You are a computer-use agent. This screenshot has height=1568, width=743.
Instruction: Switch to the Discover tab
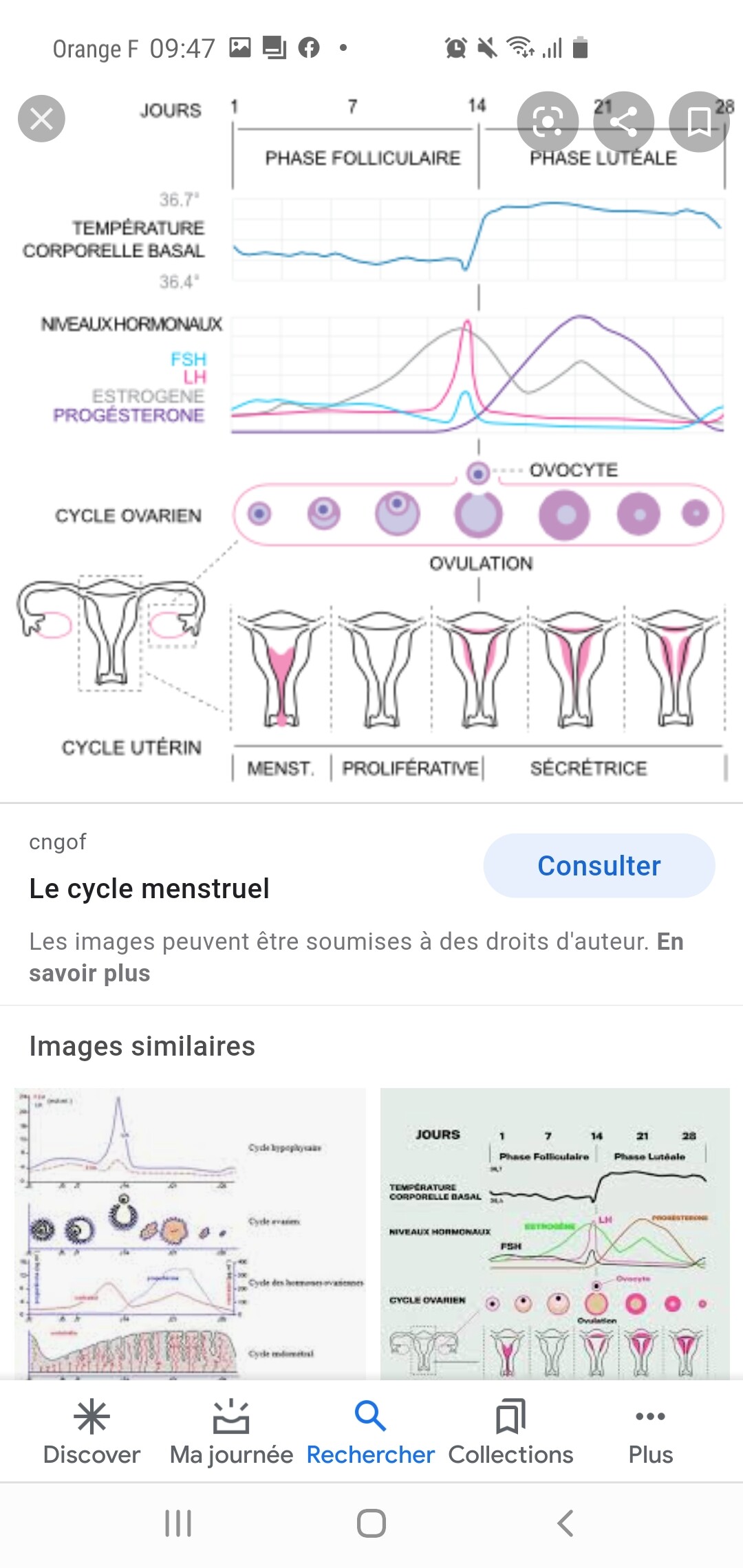(91, 1432)
